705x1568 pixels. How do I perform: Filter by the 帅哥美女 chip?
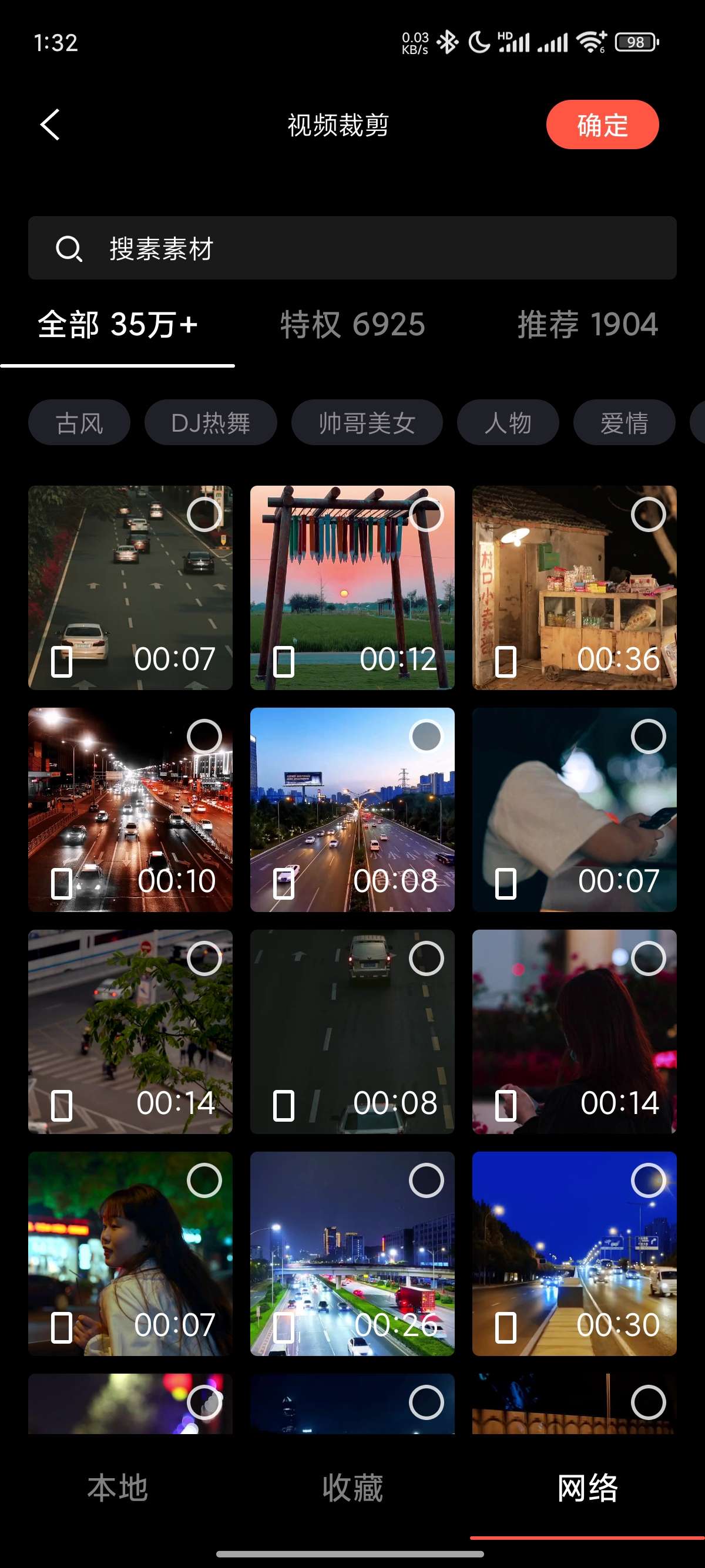tap(367, 422)
